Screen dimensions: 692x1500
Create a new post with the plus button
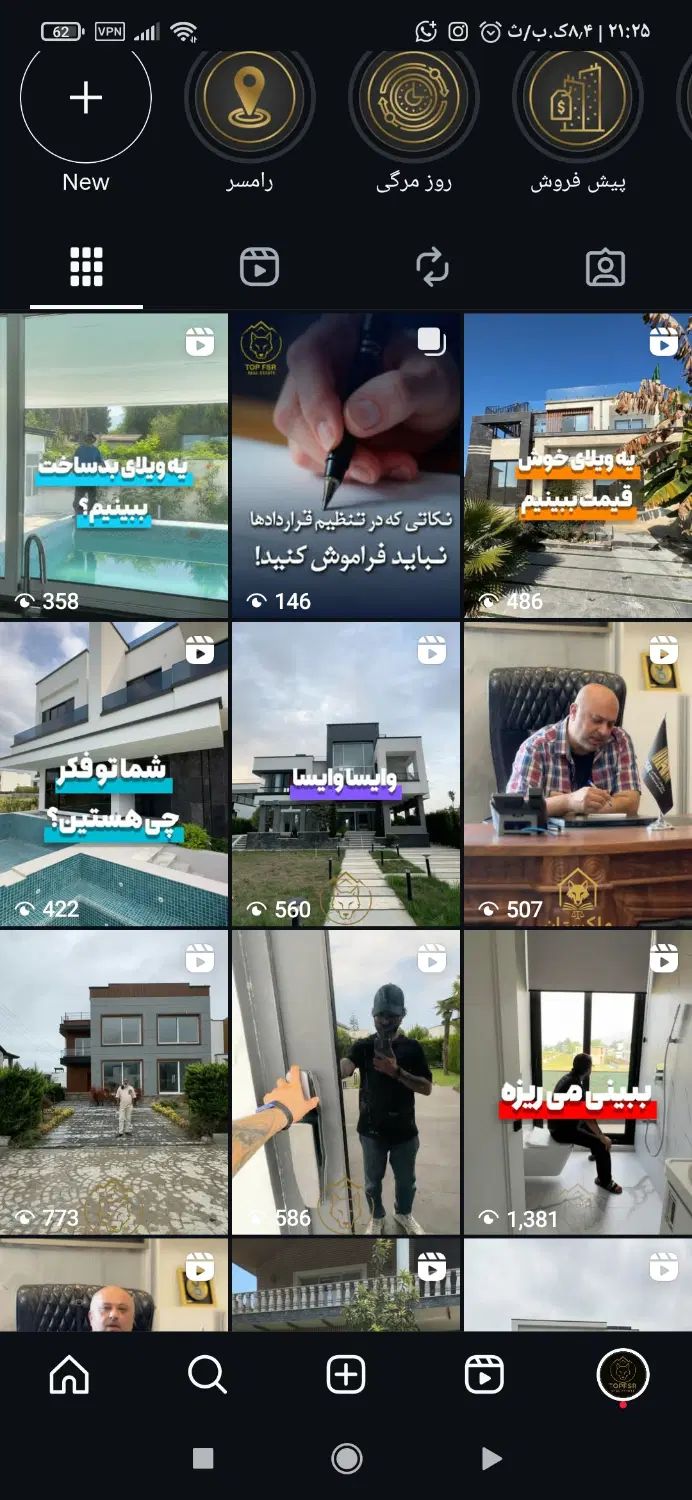346,1376
